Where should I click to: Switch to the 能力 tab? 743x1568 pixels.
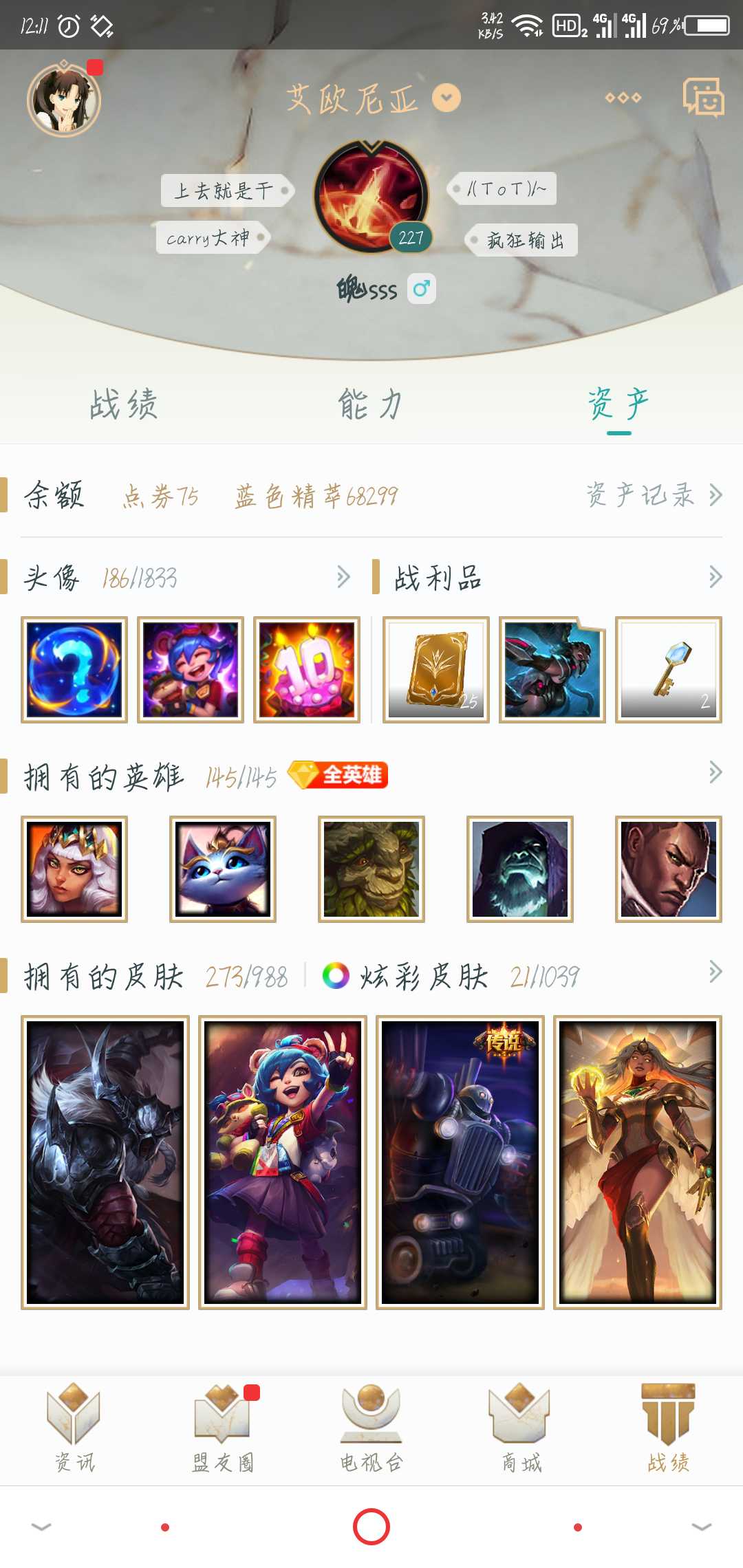point(370,404)
